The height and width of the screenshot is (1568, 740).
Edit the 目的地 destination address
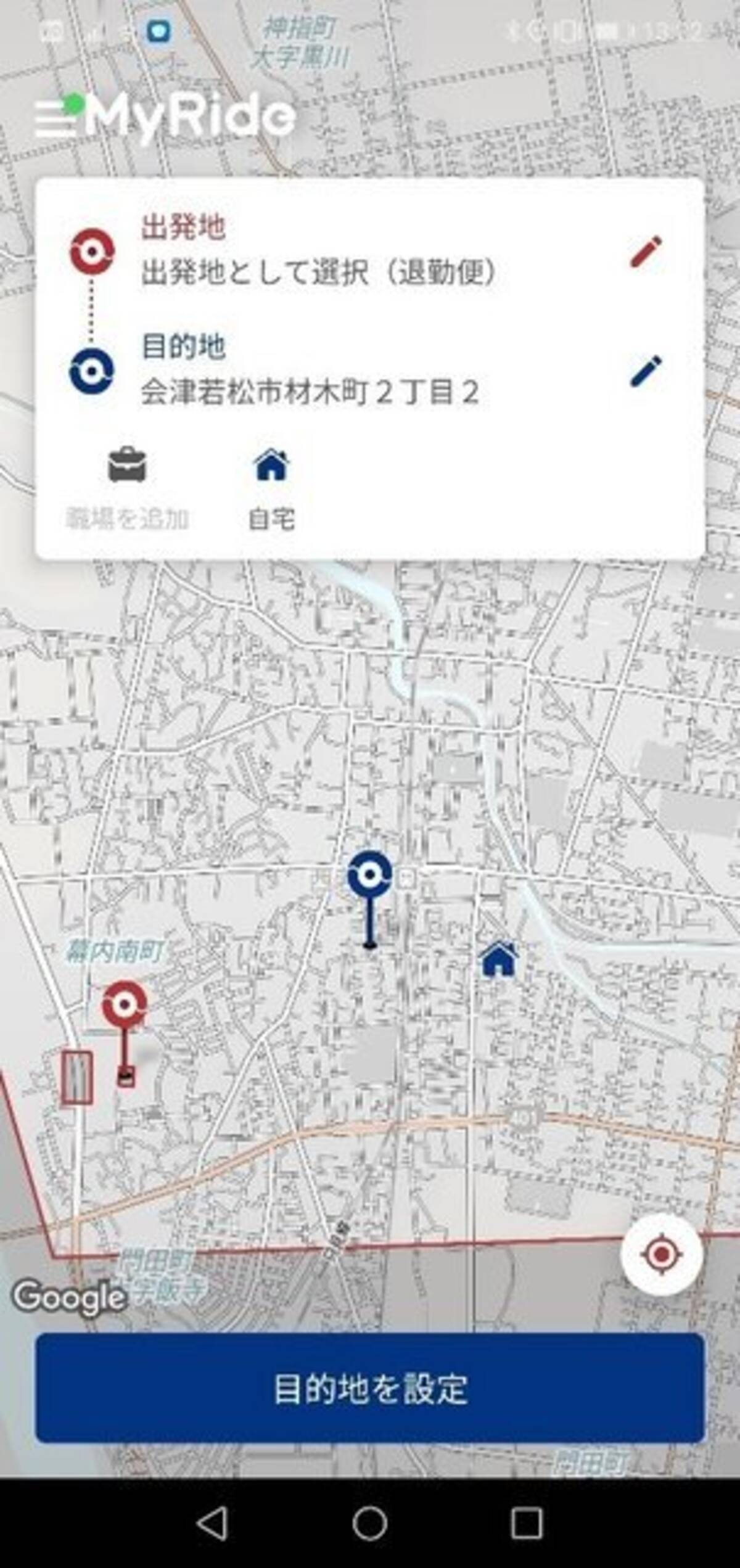click(645, 371)
